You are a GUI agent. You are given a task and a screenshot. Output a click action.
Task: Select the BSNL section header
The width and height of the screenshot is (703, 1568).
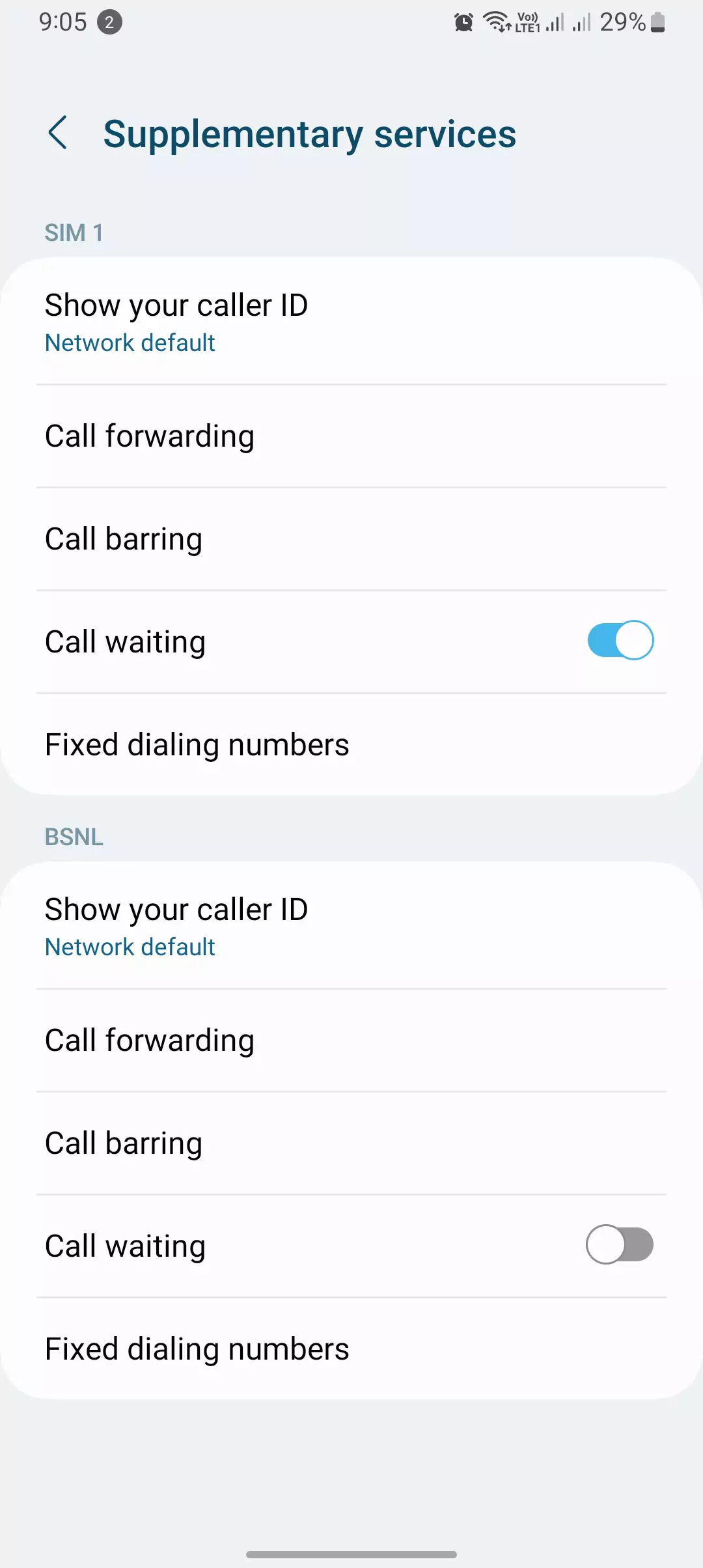coord(74,837)
